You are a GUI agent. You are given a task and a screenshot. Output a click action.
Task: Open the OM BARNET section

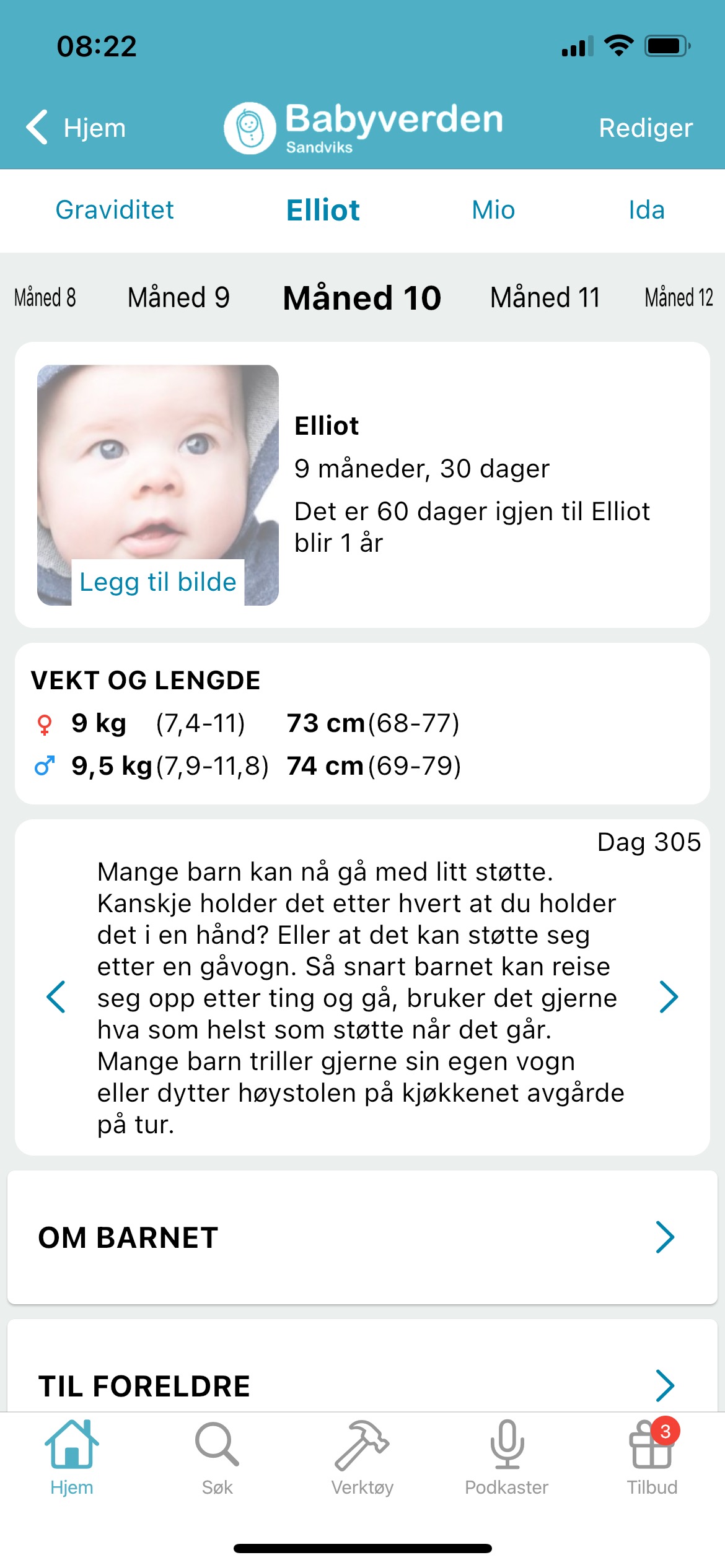coord(362,1237)
